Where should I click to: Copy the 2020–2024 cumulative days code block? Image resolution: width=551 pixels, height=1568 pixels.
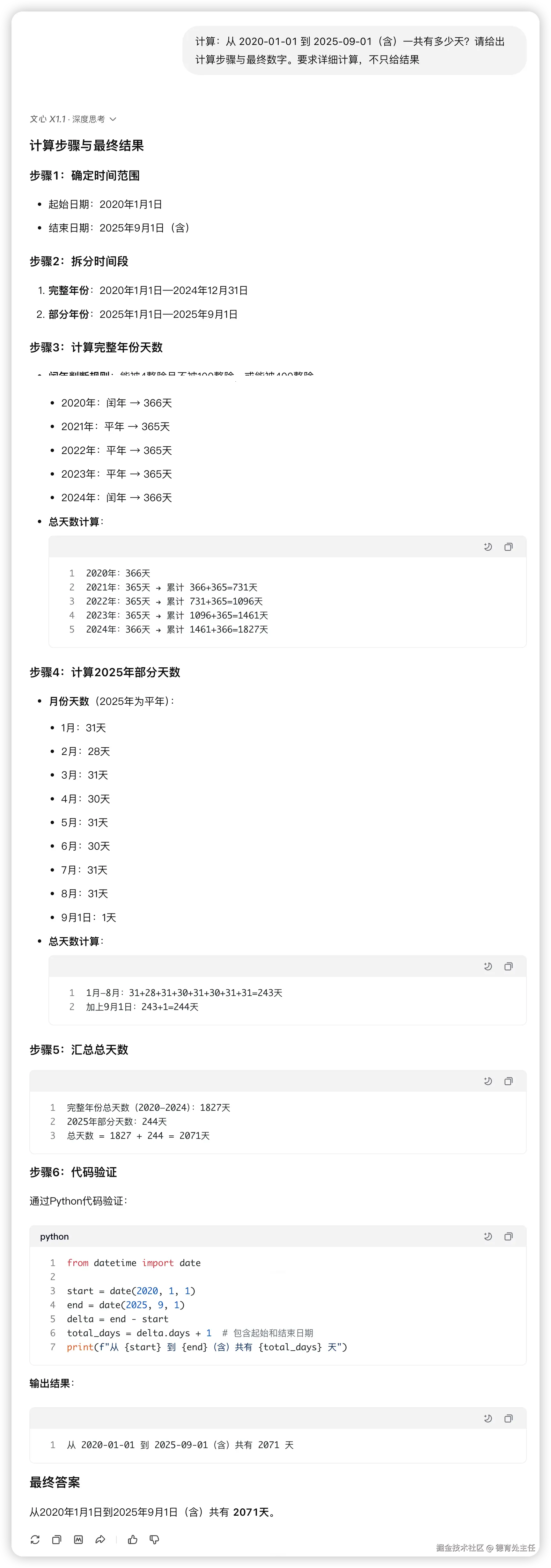(x=508, y=546)
